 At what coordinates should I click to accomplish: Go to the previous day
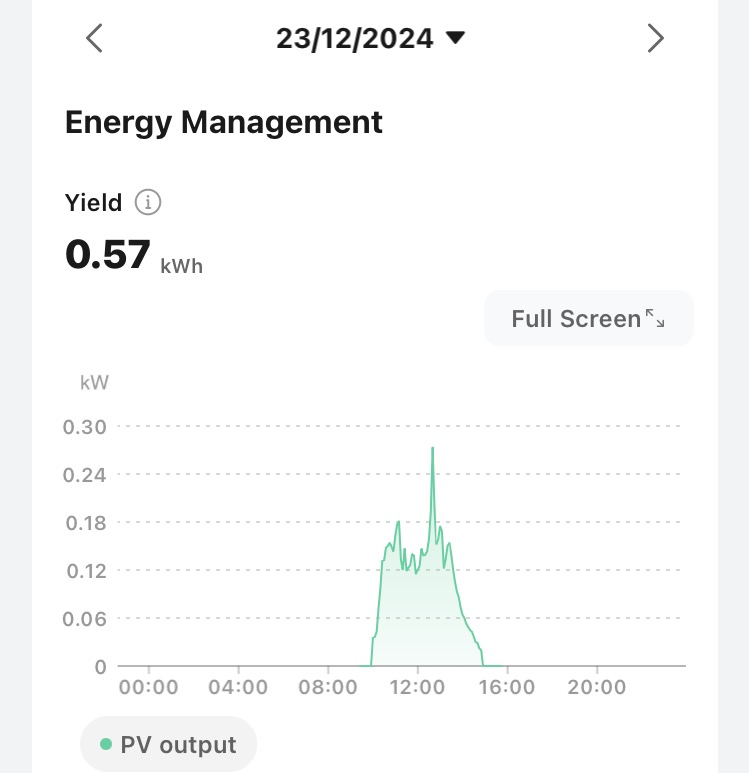[95, 39]
